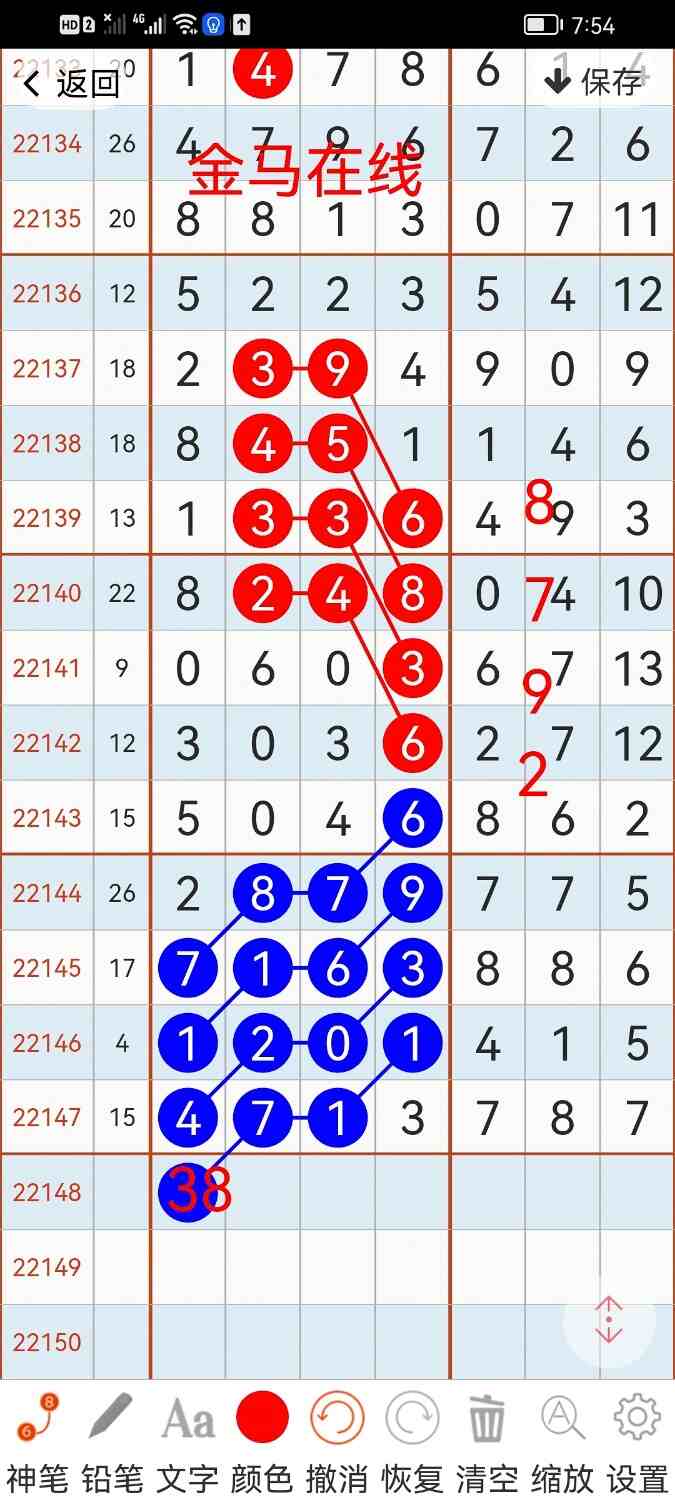Open 设置 settings
Screen dimensions: 675x1500
coord(637,1440)
